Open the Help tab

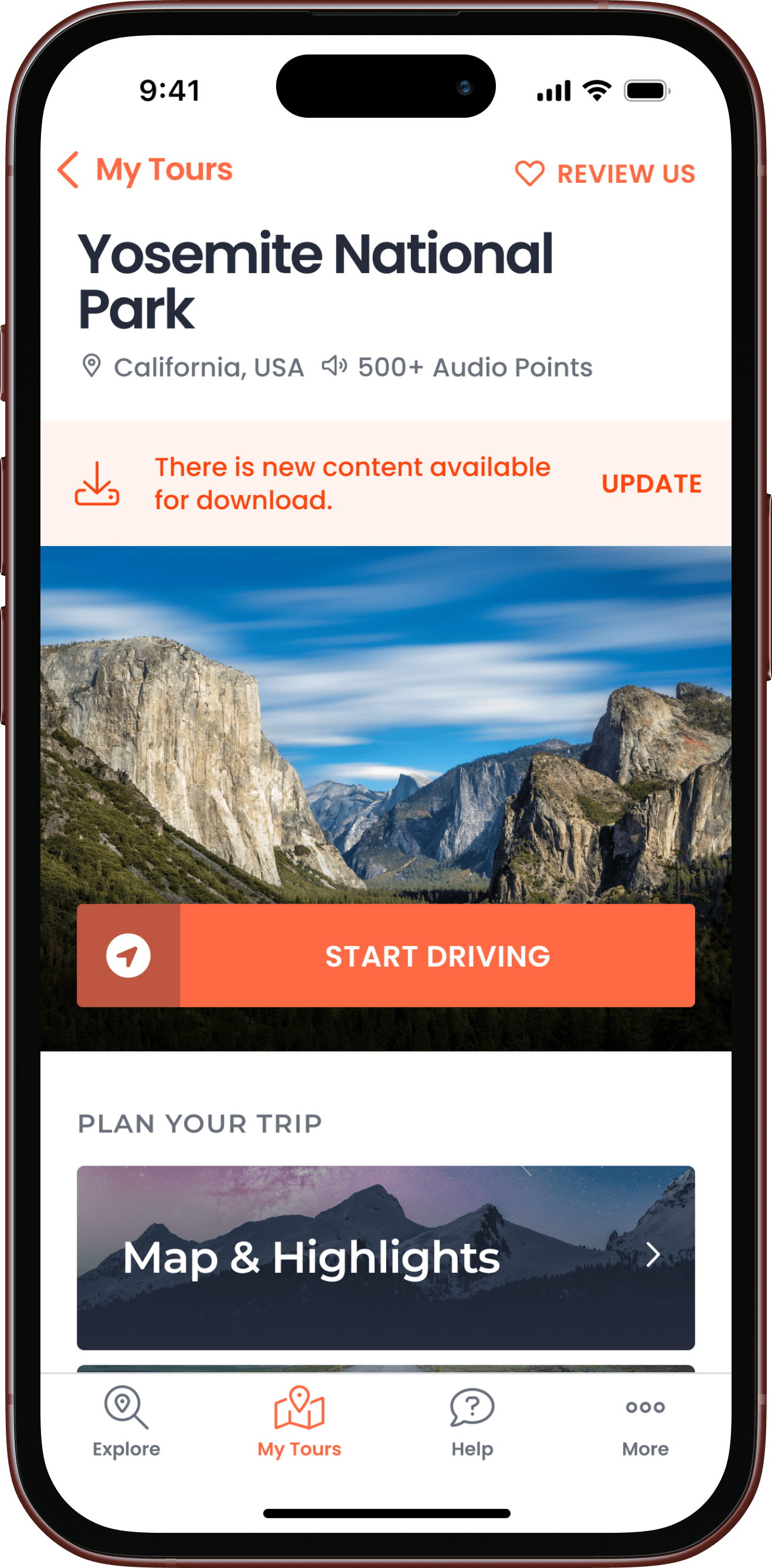(x=472, y=1422)
